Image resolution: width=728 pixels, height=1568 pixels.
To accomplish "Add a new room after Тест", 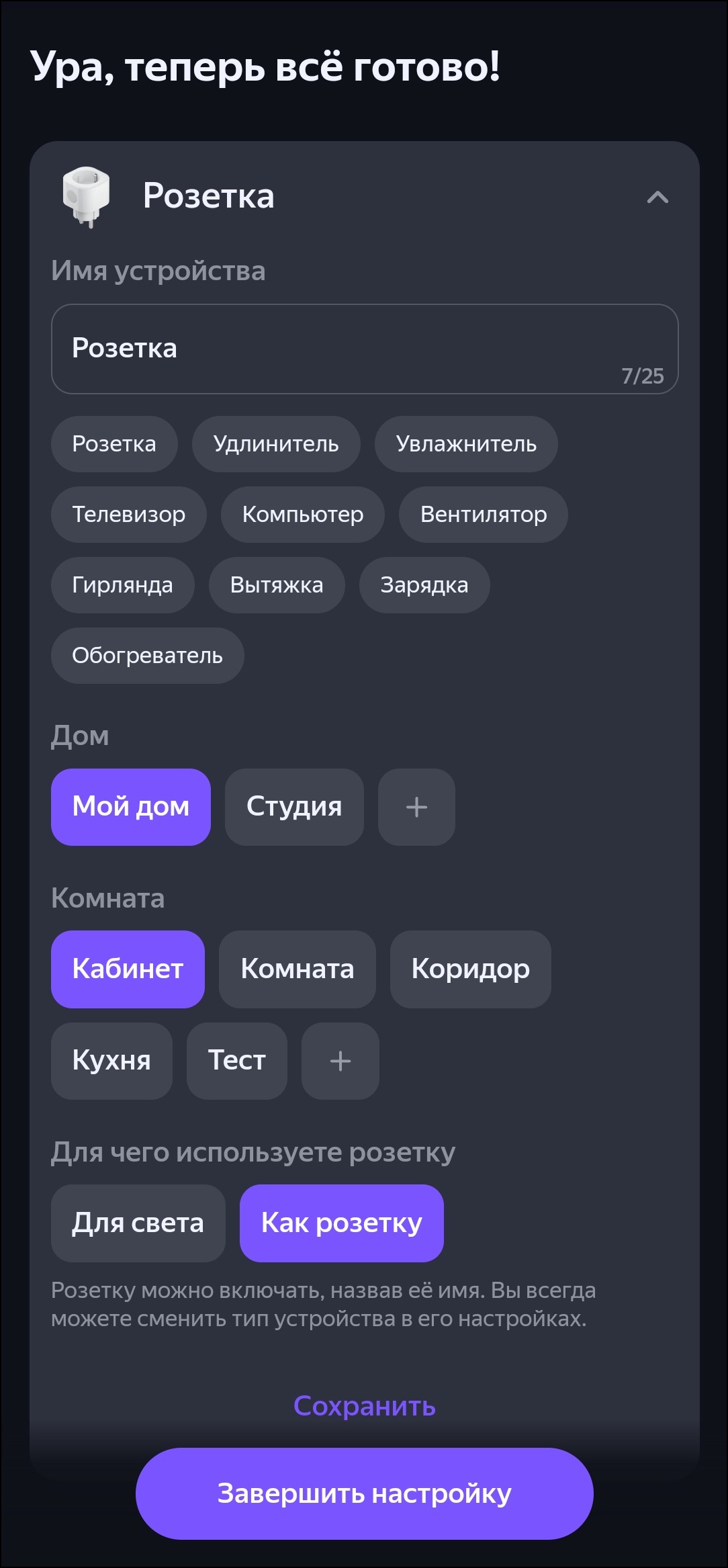I will click(x=340, y=1061).
